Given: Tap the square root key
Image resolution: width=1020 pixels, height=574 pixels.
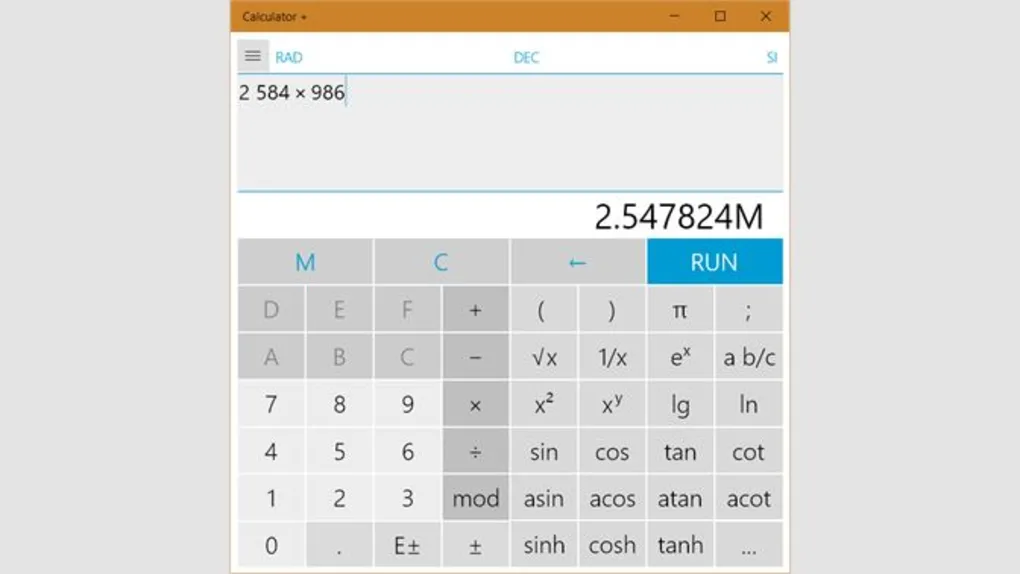Looking at the screenshot, I should [x=544, y=358].
